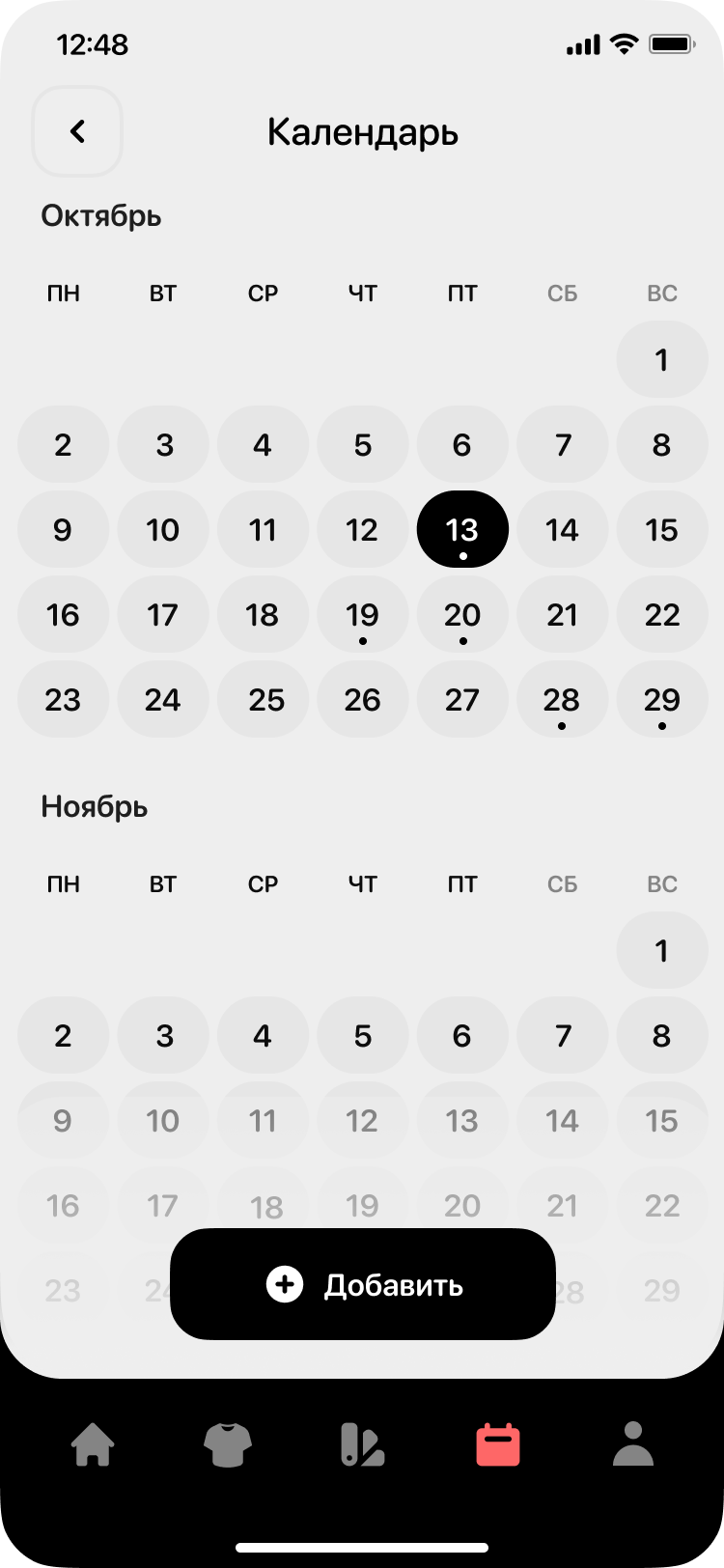
Task: Pick November 1 date
Action: [662, 951]
